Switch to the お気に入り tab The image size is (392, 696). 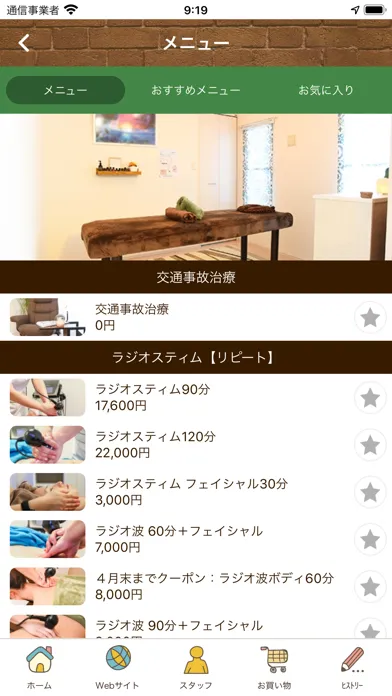[326, 90]
